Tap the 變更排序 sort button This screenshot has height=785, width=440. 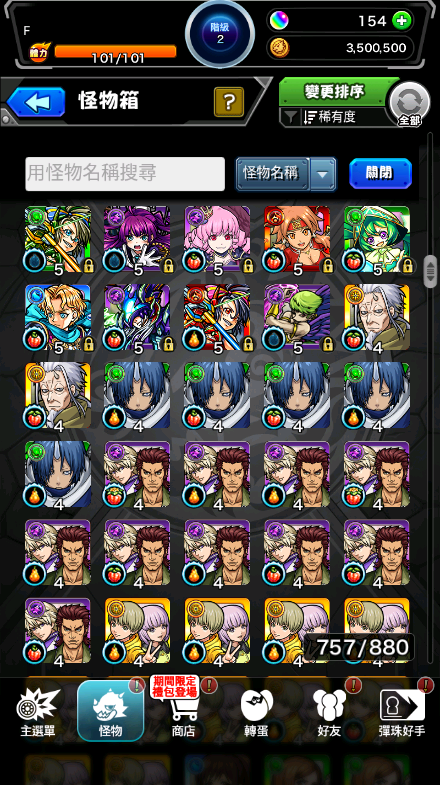335,92
